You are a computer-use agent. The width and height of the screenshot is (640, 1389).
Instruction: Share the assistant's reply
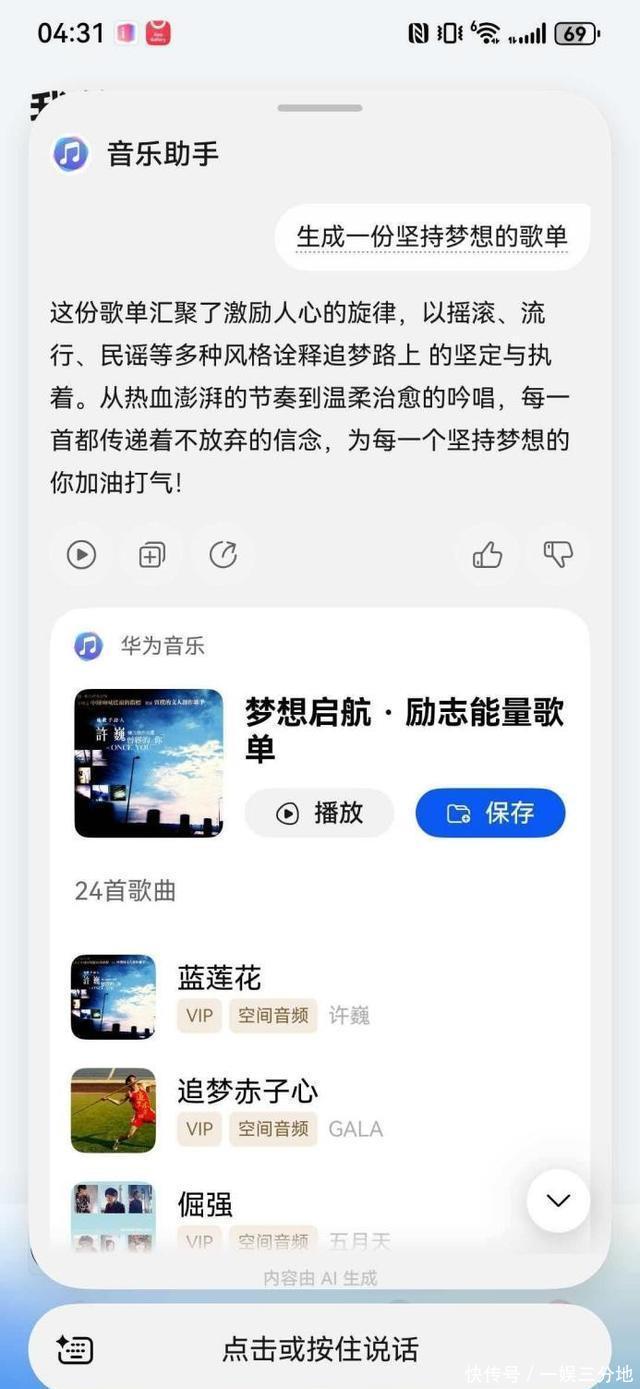pyautogui.click(x=222, y=554)
